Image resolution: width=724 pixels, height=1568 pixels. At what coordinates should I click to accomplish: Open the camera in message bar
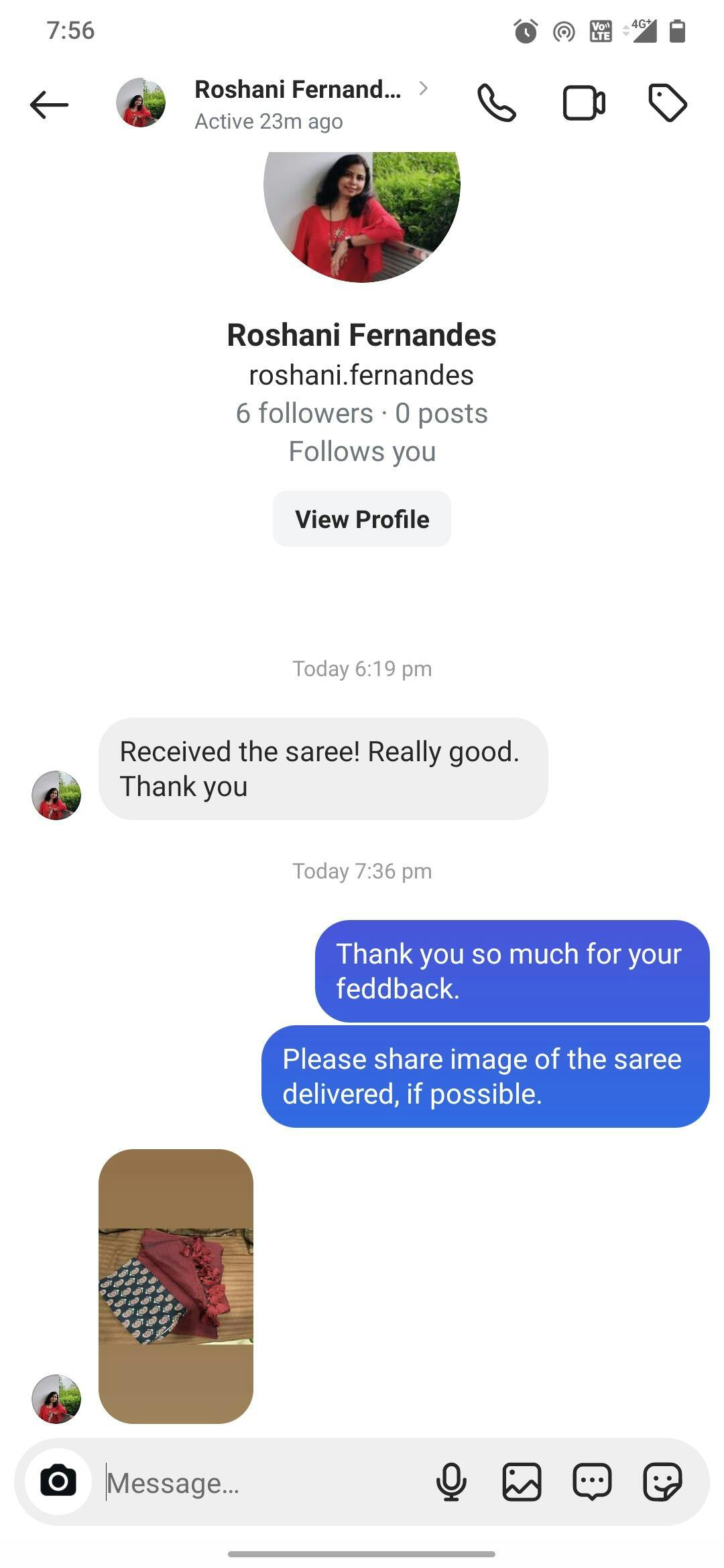click(58, 1482)
